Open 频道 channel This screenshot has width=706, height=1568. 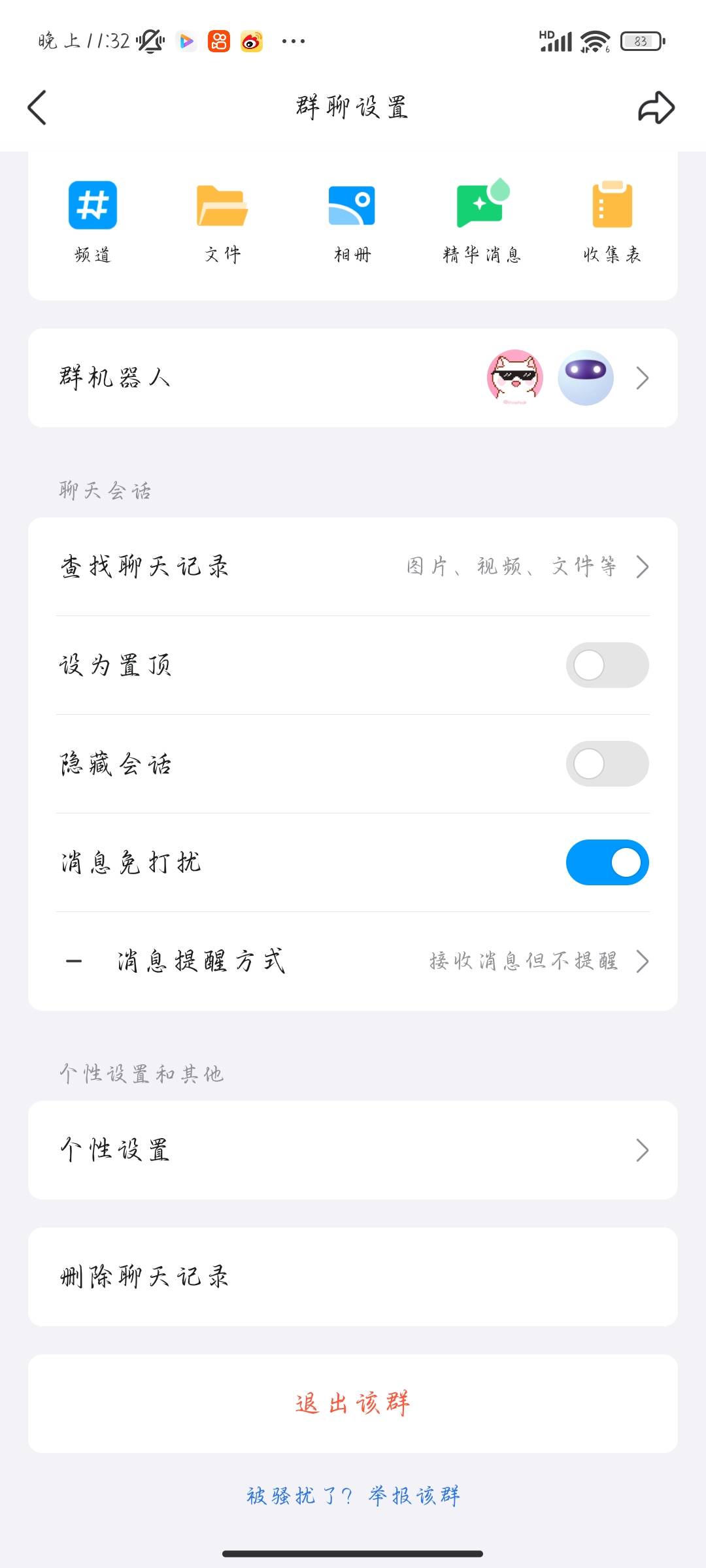pos(93,221)
